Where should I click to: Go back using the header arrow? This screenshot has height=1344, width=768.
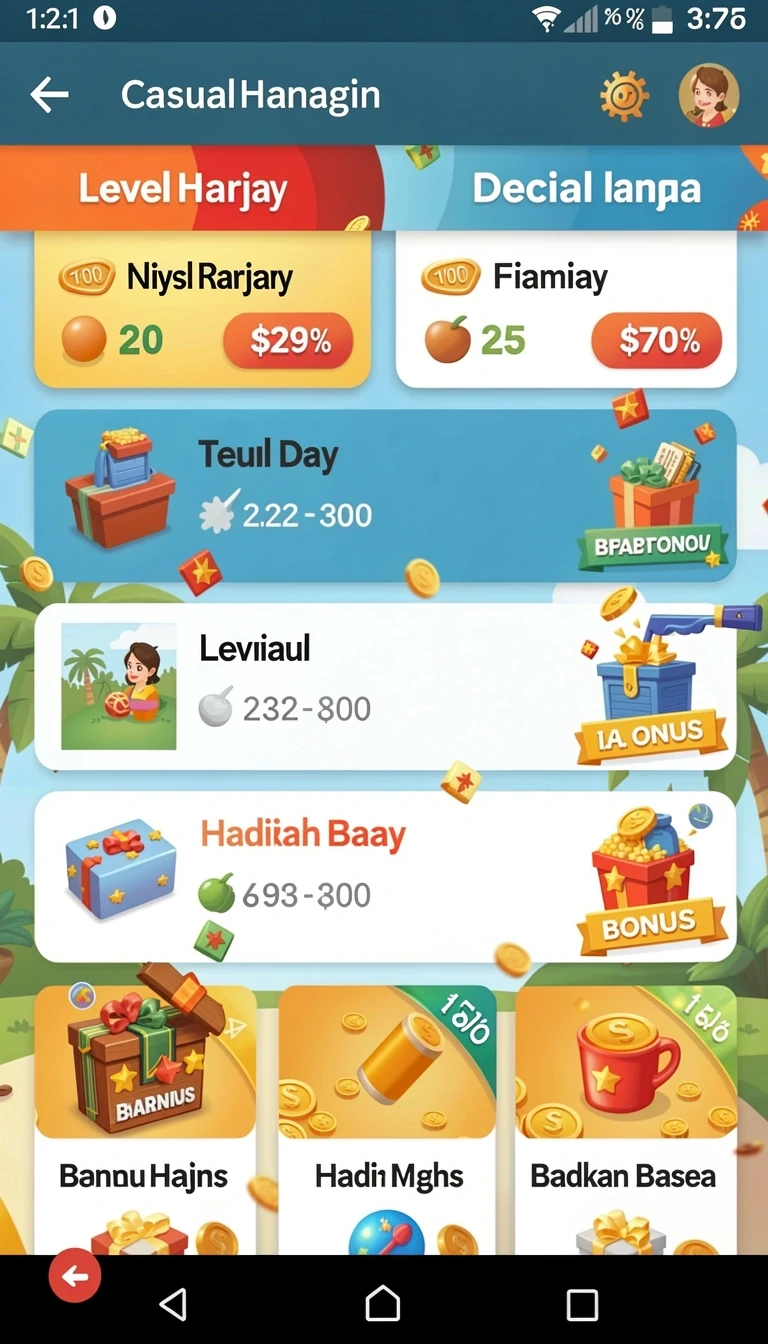(x=49, y=96)
